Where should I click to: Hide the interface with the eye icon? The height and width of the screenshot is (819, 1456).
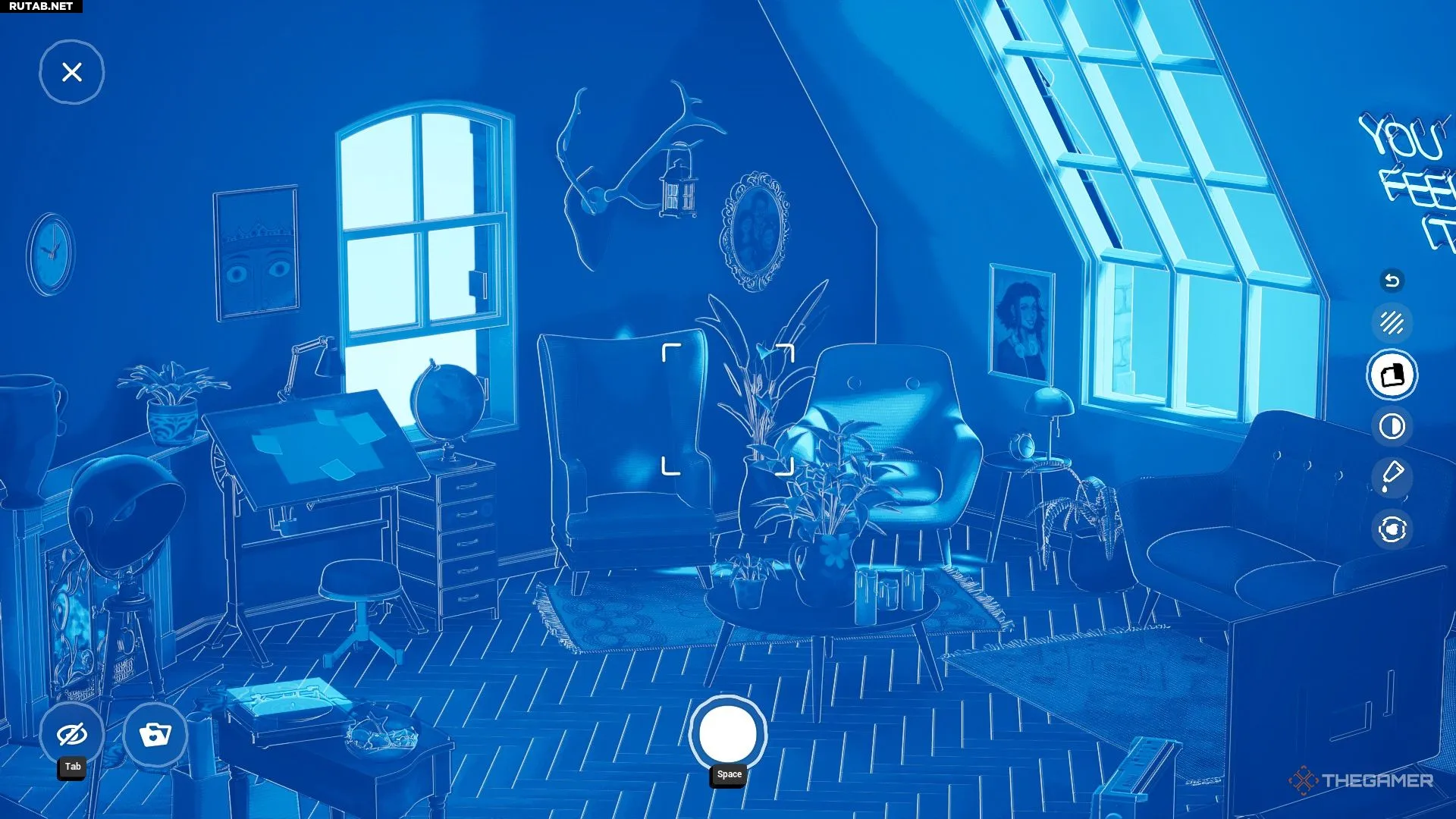click(72, 734)
